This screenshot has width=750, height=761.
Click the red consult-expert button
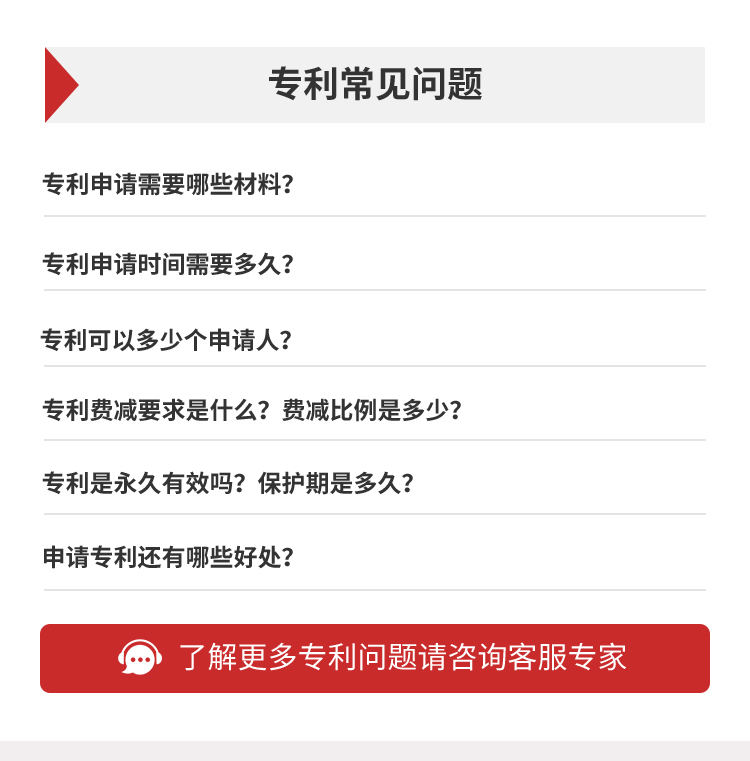[375, 657]
